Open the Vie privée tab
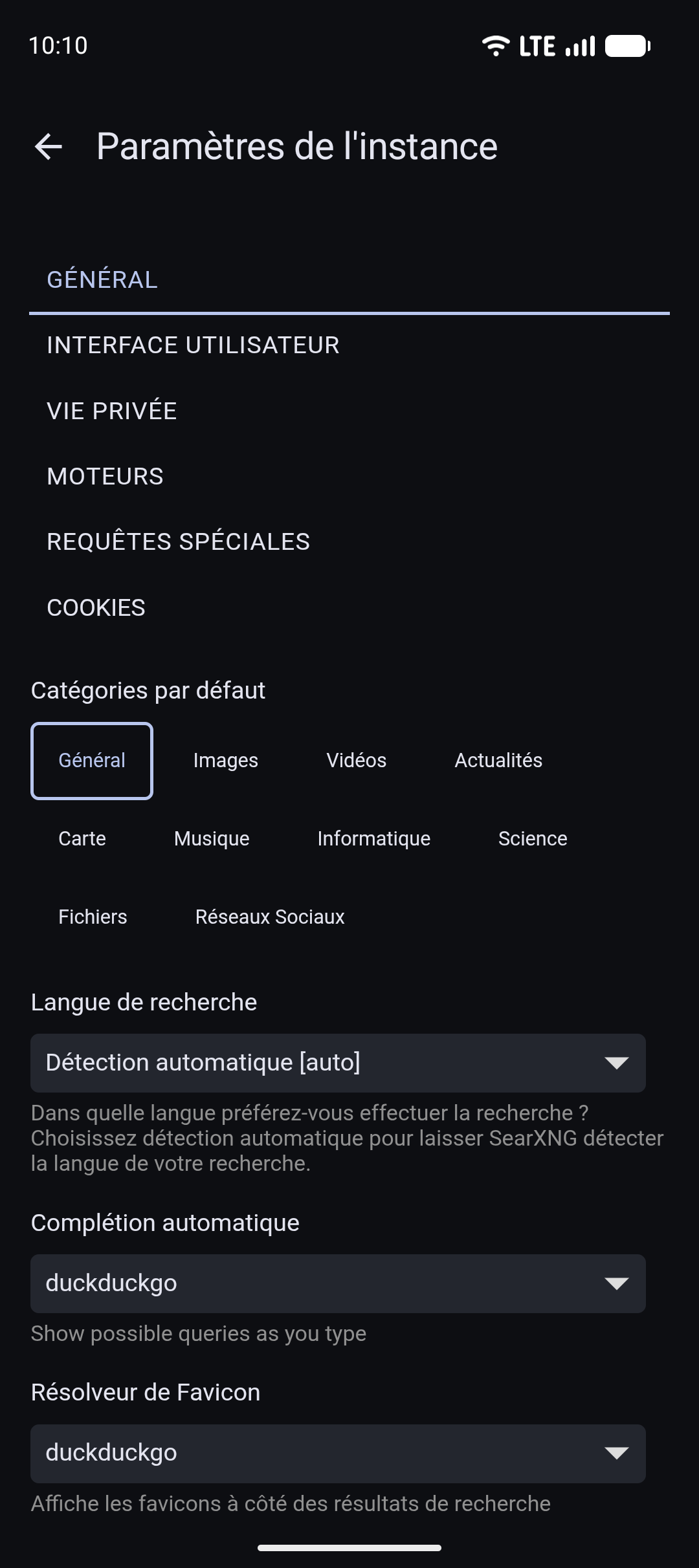699x1568 pixels. [x=112, y=411]
